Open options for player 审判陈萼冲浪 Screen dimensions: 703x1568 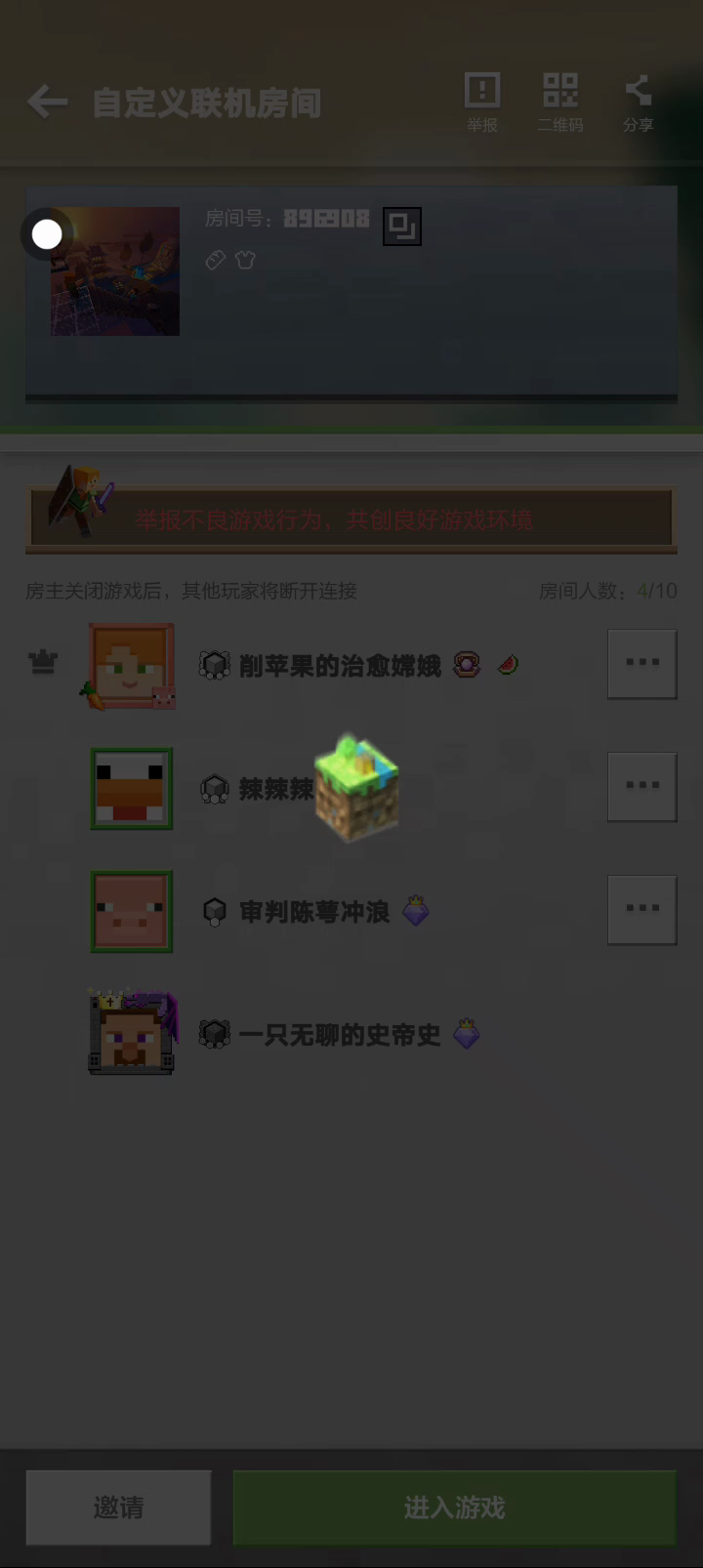point(641,910)
